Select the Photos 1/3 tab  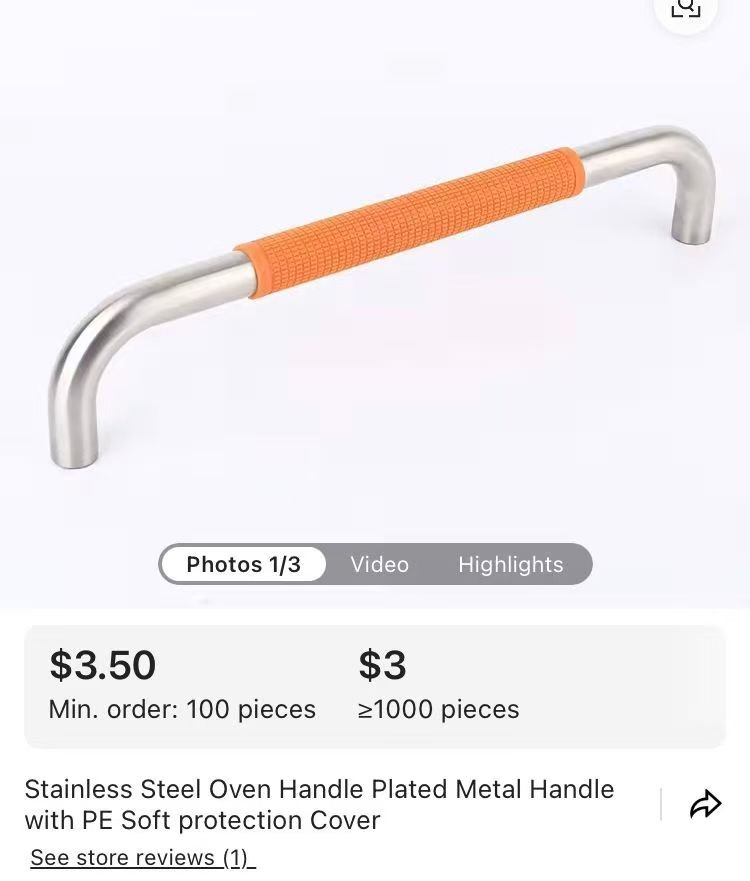pos(243,564)
